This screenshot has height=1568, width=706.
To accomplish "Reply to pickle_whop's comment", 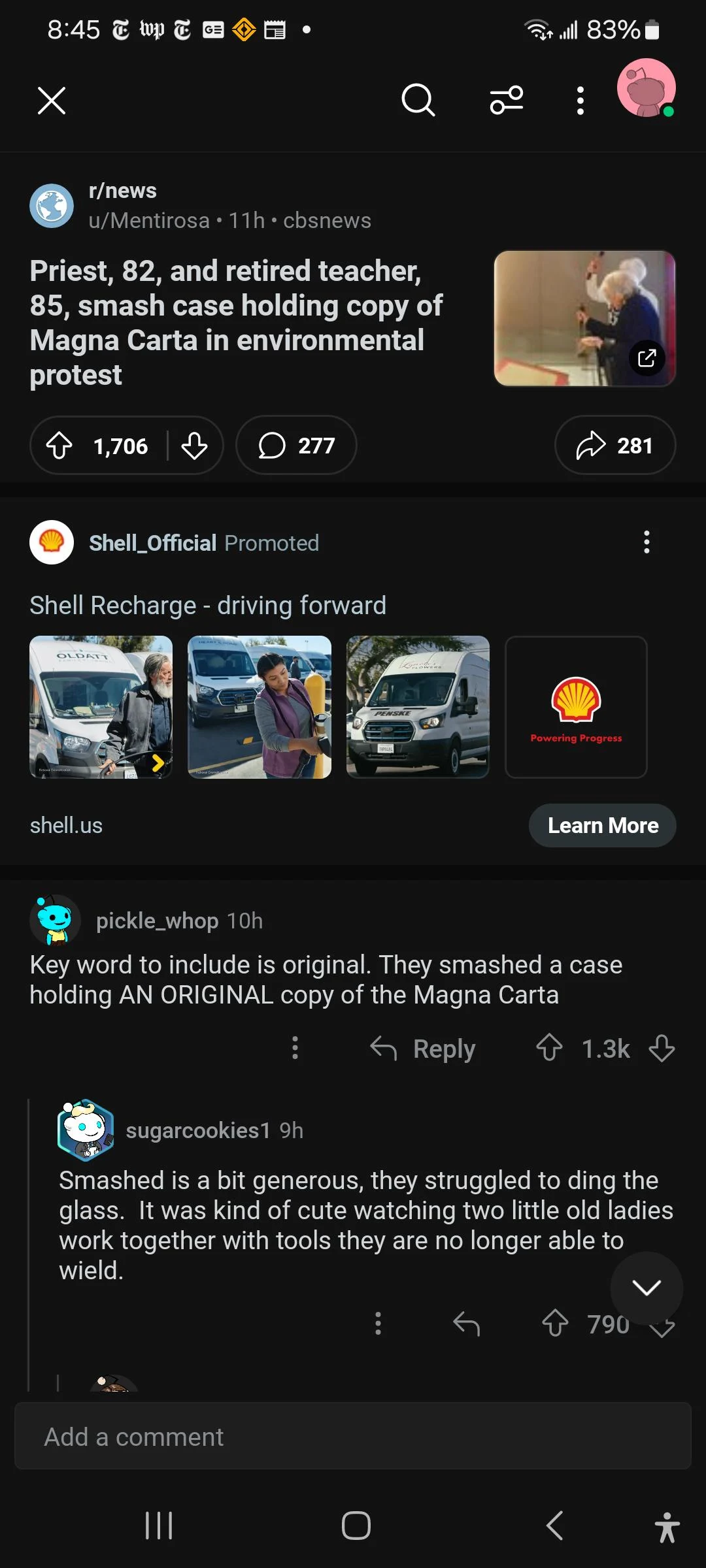I will 423,1049.
